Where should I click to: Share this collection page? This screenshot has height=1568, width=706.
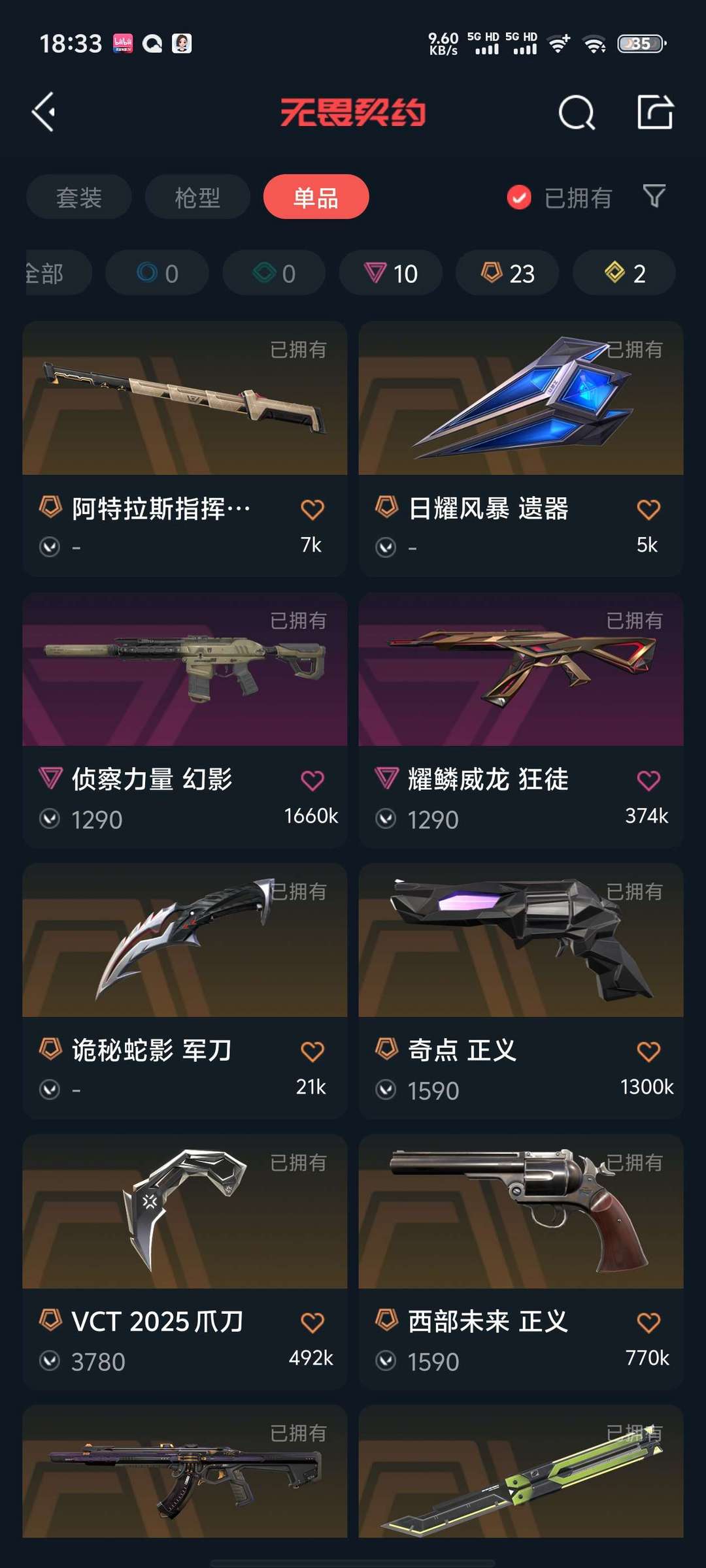[x=655, y=112]
